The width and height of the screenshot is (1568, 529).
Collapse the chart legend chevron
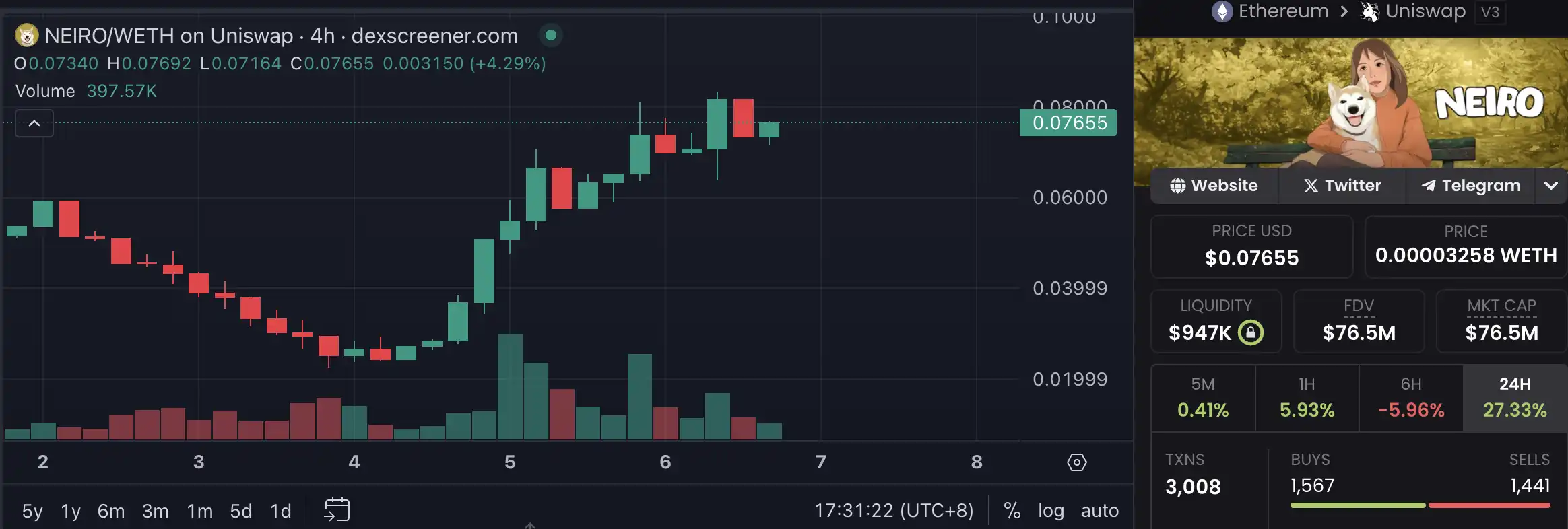click(x=34, y=123)
